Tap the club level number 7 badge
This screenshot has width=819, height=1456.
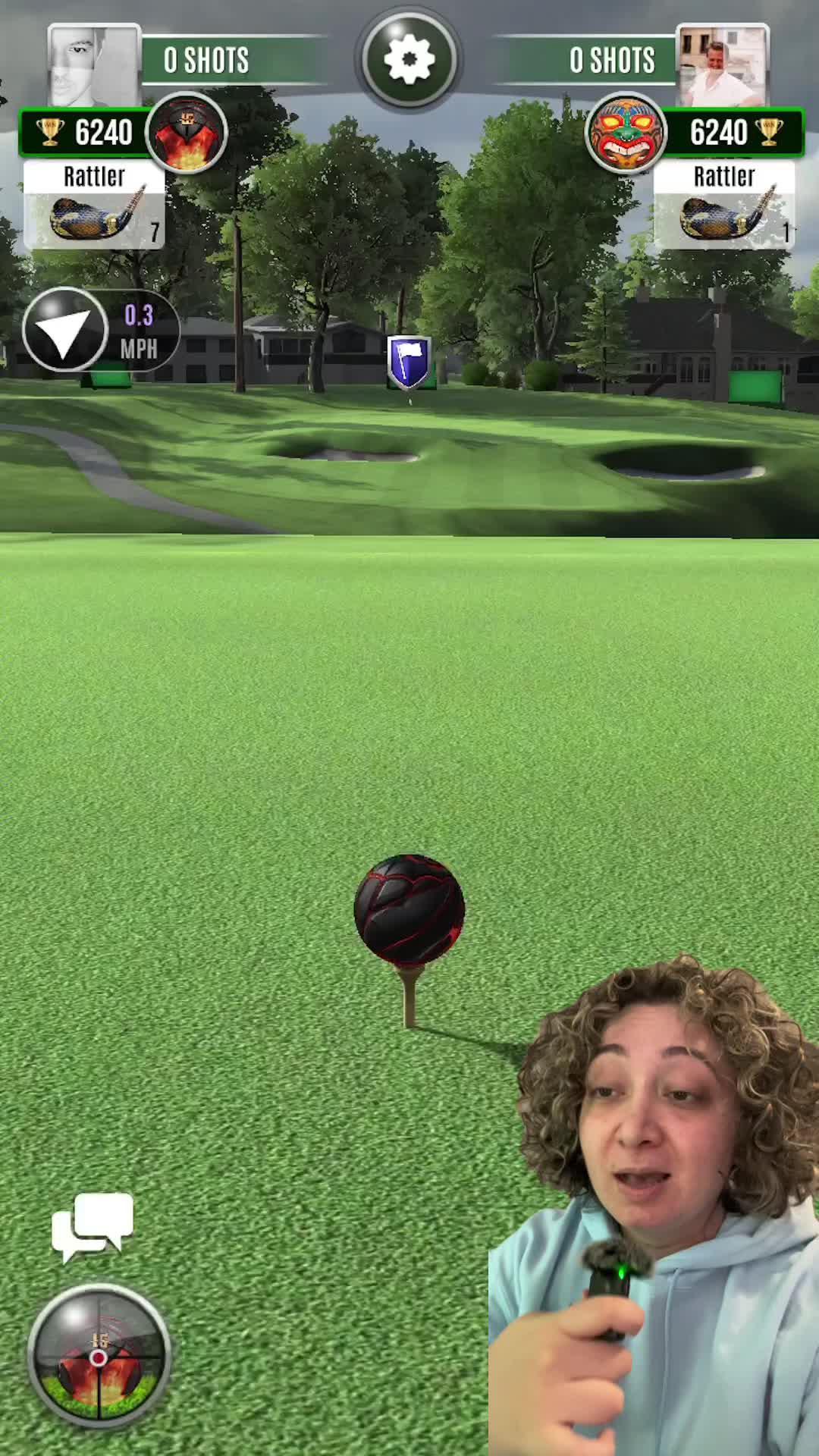pyautogui.click(x=154, y=234)
